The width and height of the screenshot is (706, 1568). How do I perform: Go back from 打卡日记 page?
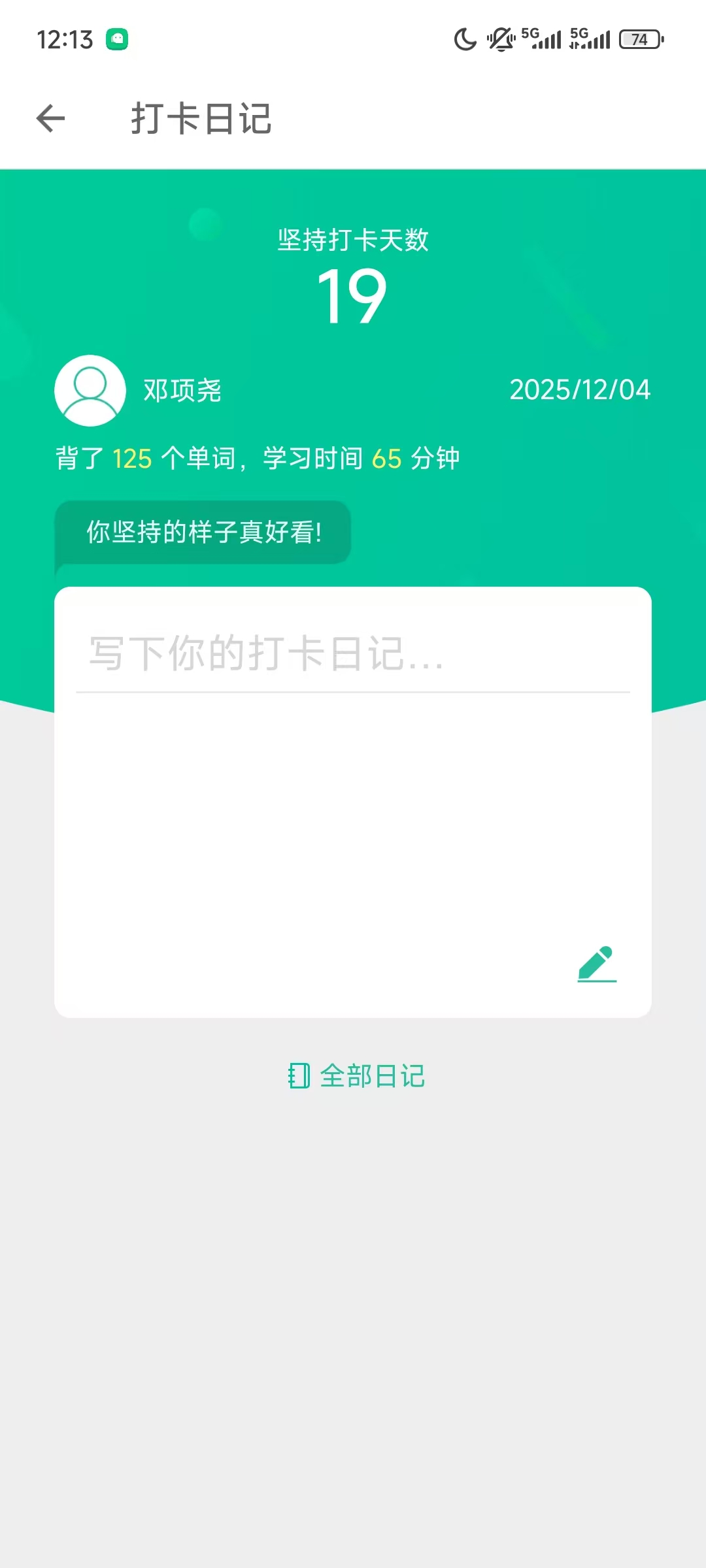pyautogui.click(x=51, y=119)
